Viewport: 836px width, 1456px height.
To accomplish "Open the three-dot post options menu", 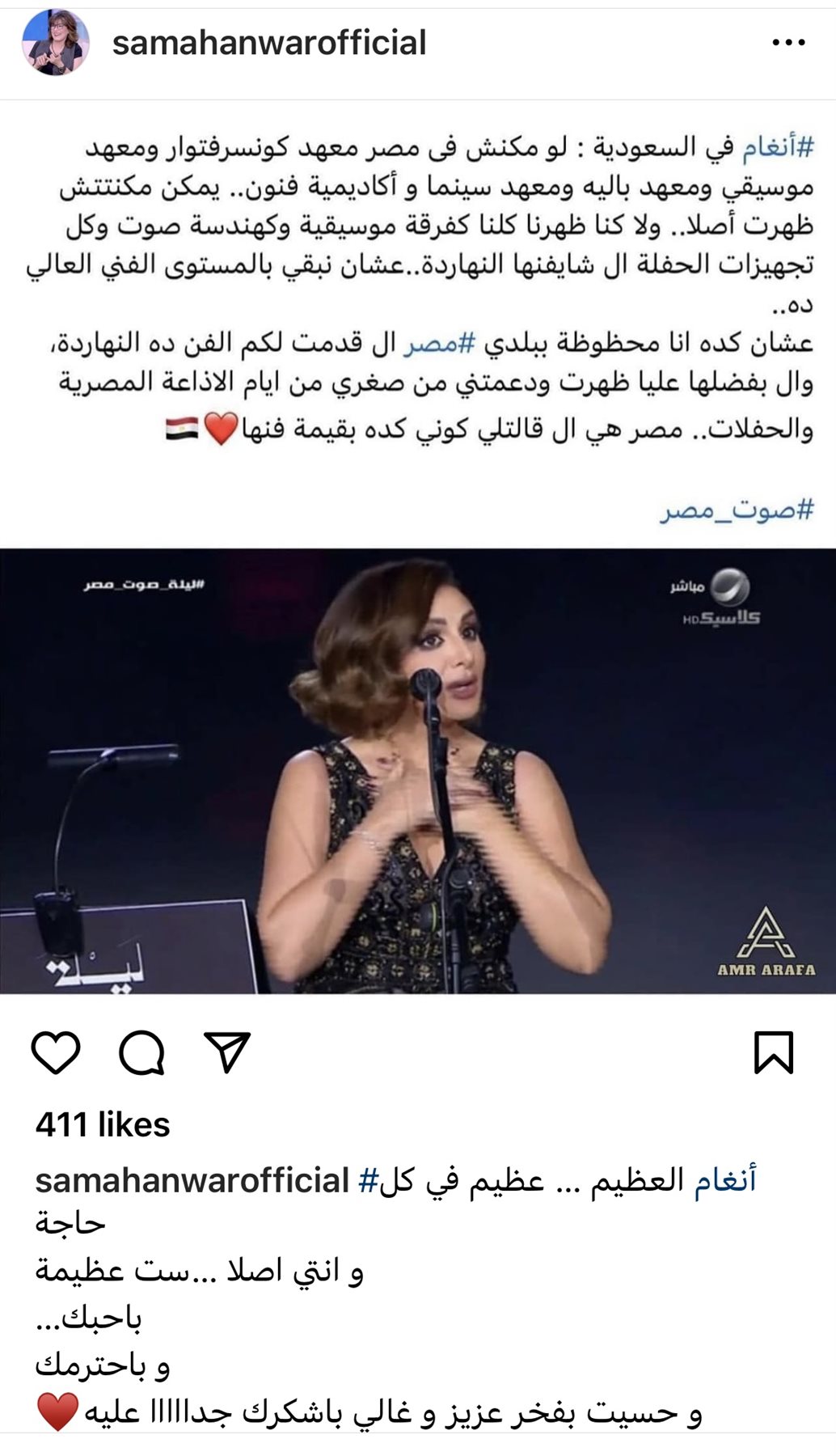I will tap(788, 43).
